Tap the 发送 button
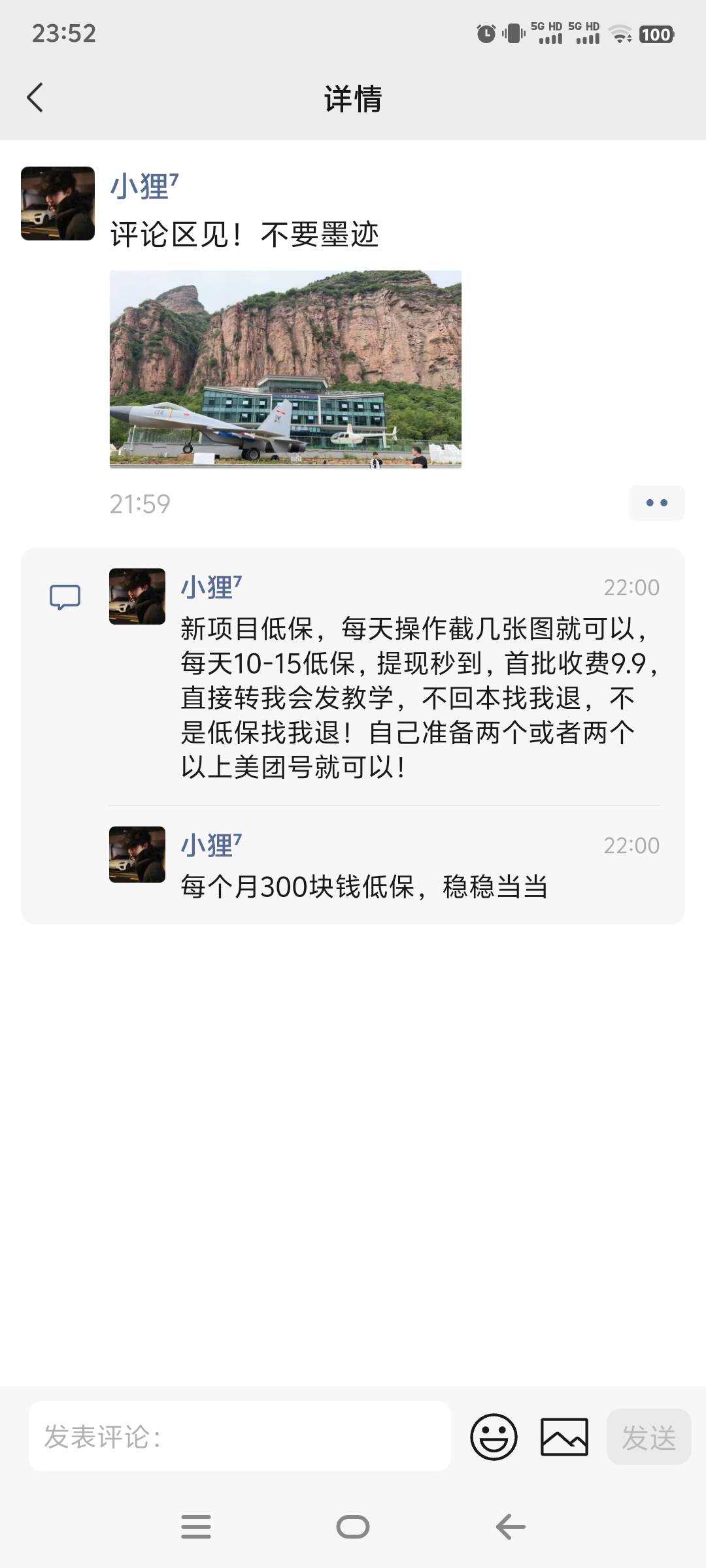The height and width of the screenshot is (1568, 706). coord(648,1437)
